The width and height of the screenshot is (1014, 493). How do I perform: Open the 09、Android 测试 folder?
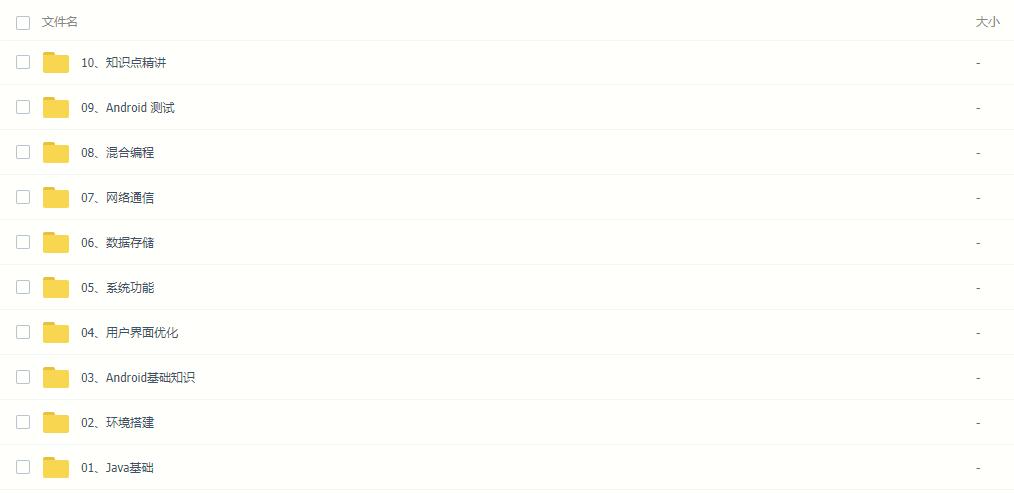tap(127, 108)
